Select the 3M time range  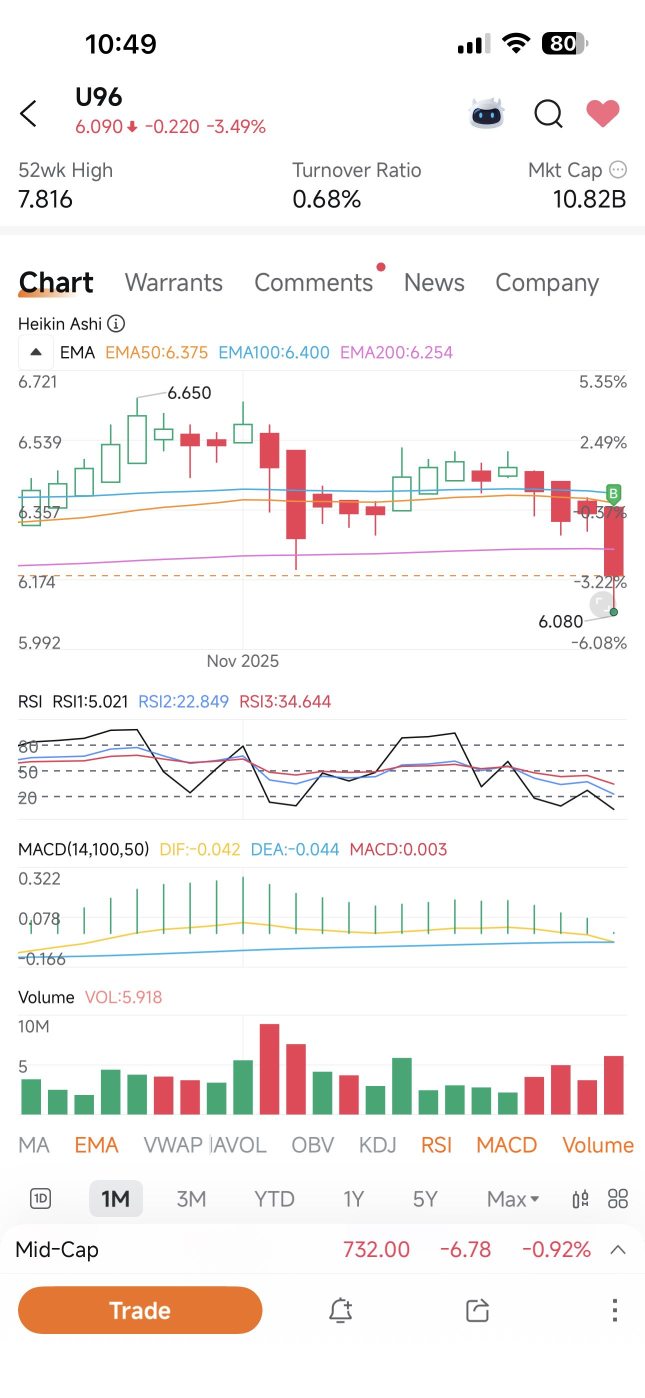[x=191, y=1198]
